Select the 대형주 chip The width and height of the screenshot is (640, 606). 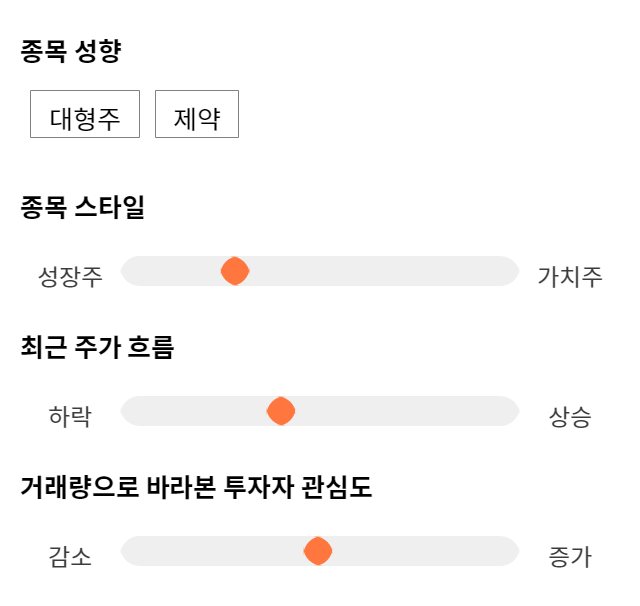coord(85,114)
